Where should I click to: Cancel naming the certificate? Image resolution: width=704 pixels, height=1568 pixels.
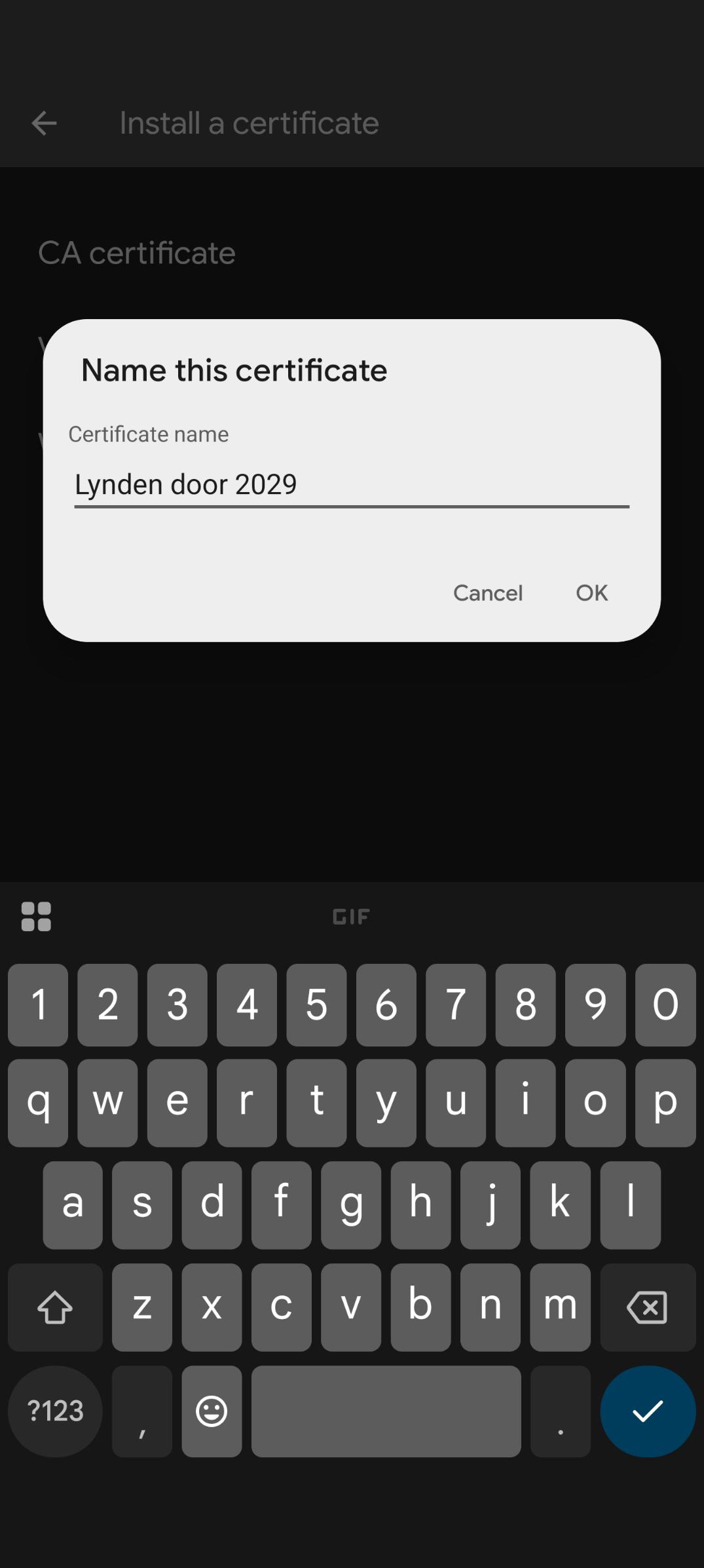point(488,593)
